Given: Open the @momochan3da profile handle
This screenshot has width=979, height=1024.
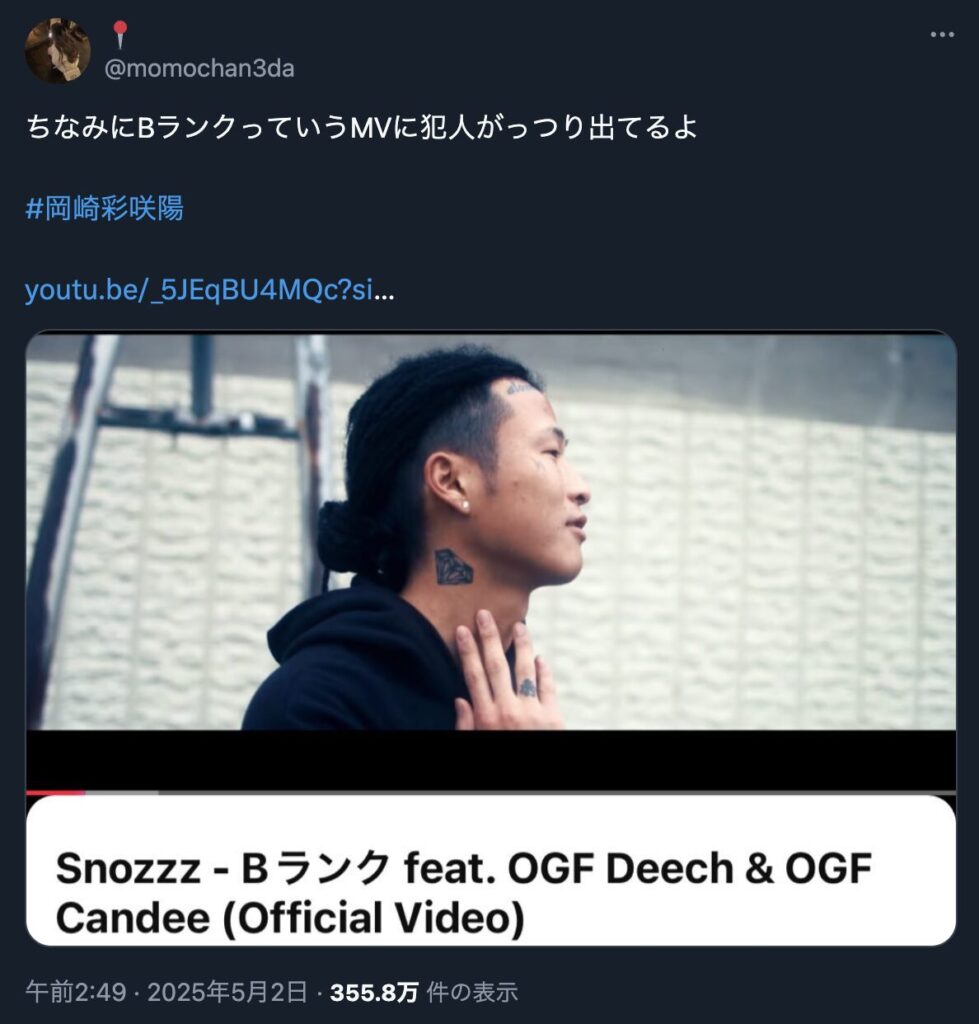Looking at the screenshot, I should [x=199, y=69].
